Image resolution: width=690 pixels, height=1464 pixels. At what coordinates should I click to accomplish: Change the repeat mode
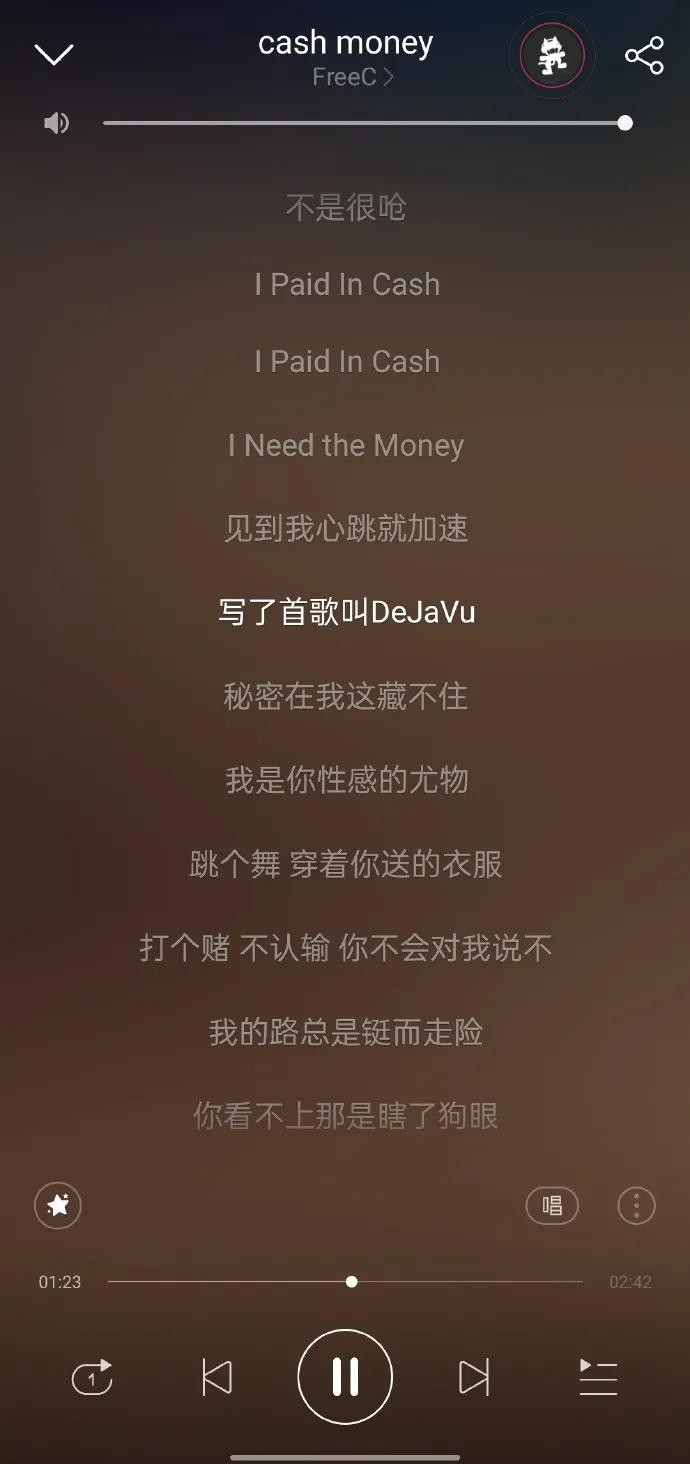[92, 1378]
